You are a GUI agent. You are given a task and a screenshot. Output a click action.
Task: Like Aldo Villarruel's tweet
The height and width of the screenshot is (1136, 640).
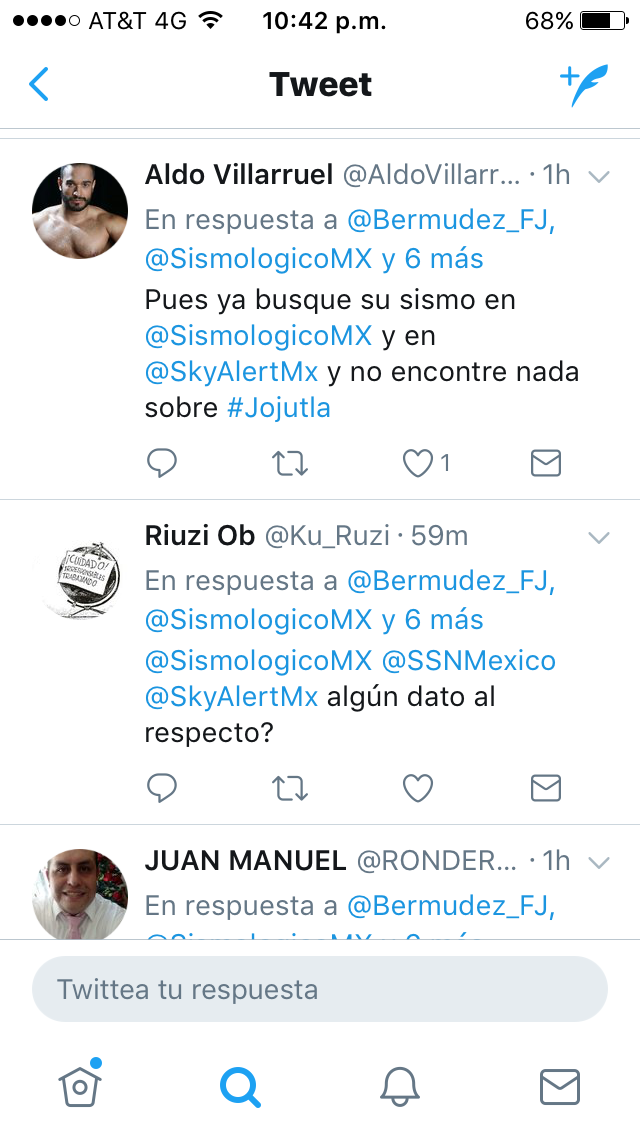point(417,463)
